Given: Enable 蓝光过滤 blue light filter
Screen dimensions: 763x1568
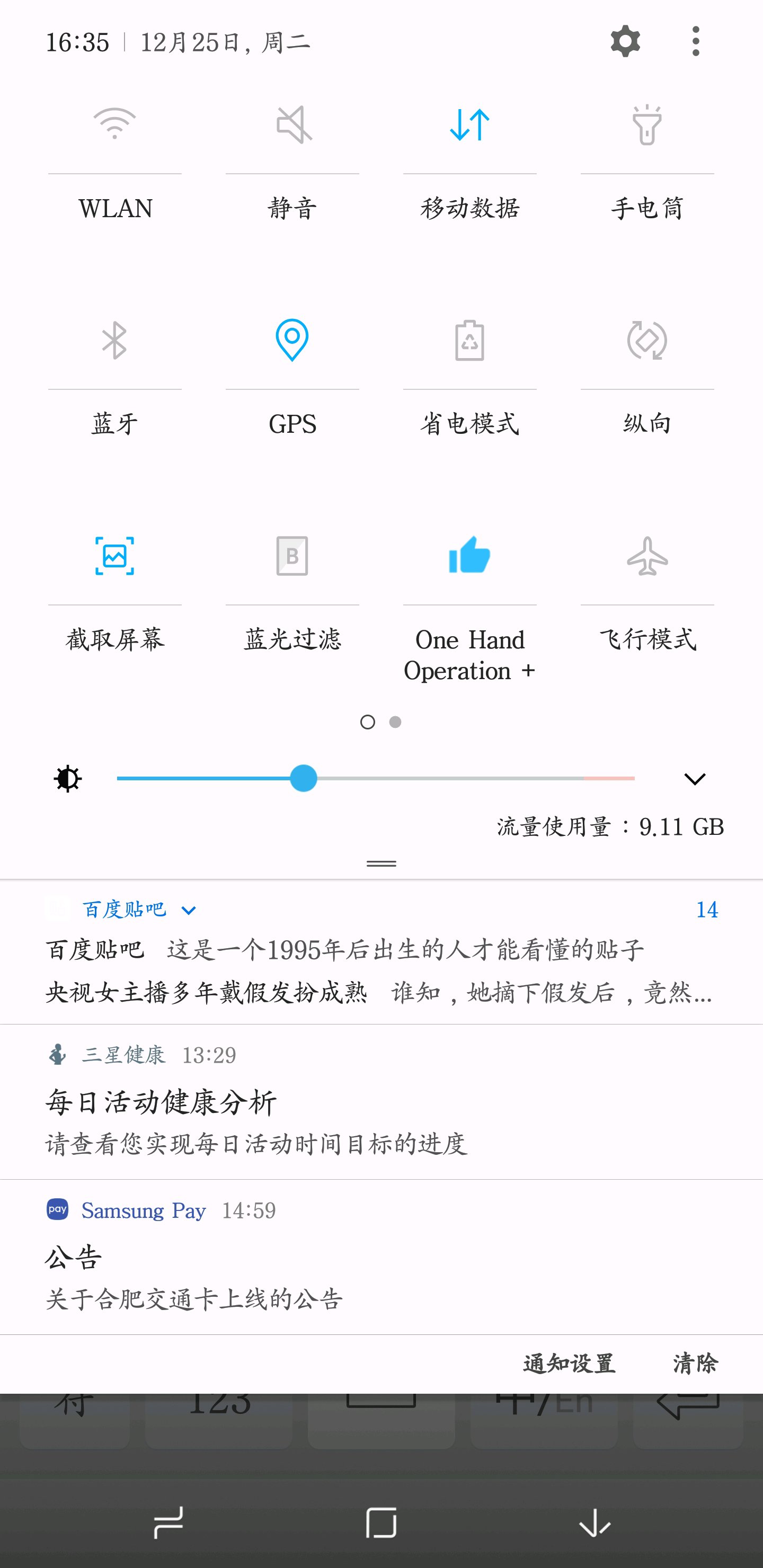Looking at the screenshot, I should click(292, 556).
